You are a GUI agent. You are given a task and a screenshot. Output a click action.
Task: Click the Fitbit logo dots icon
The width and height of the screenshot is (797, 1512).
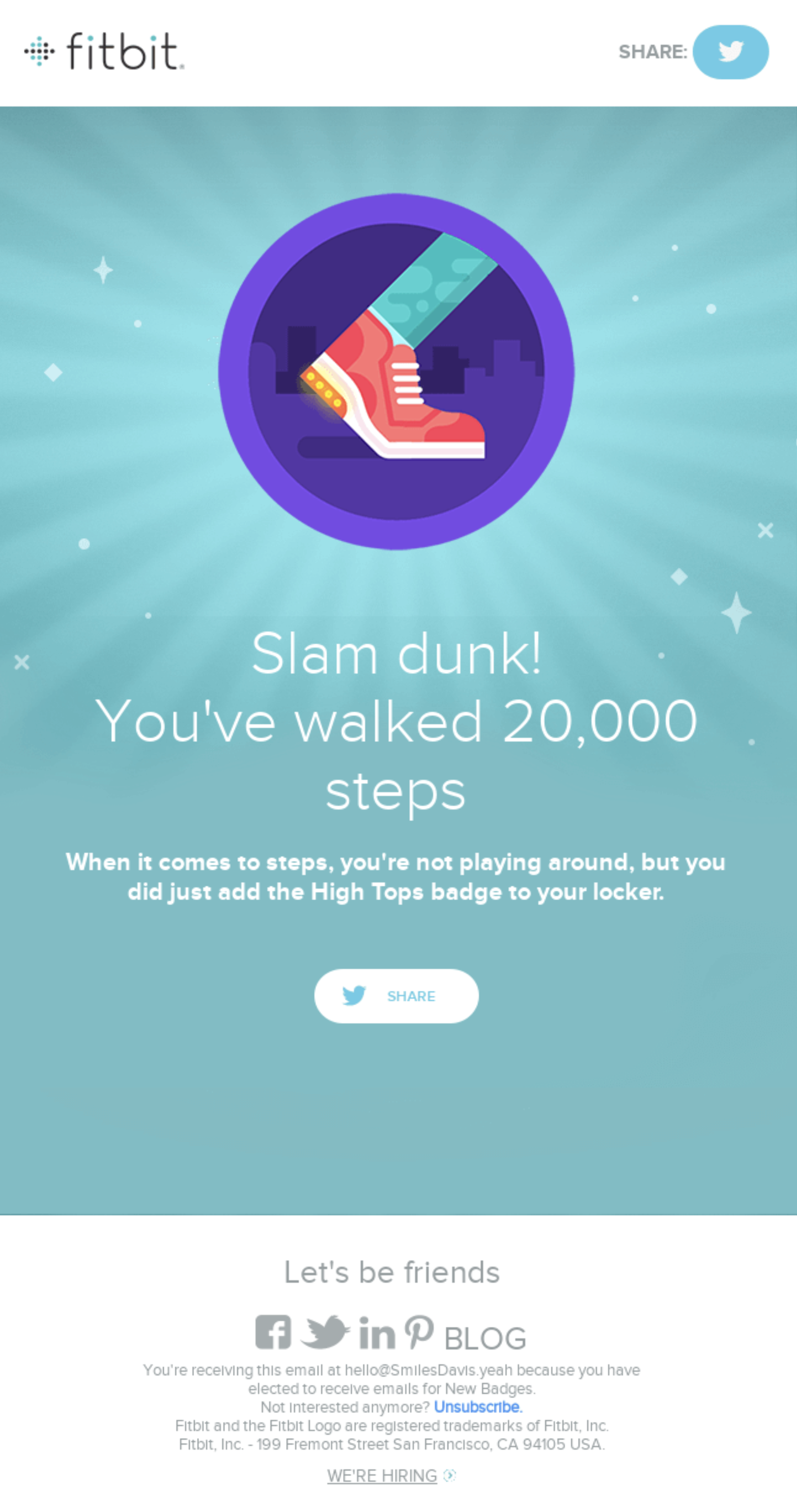(39, 51)
